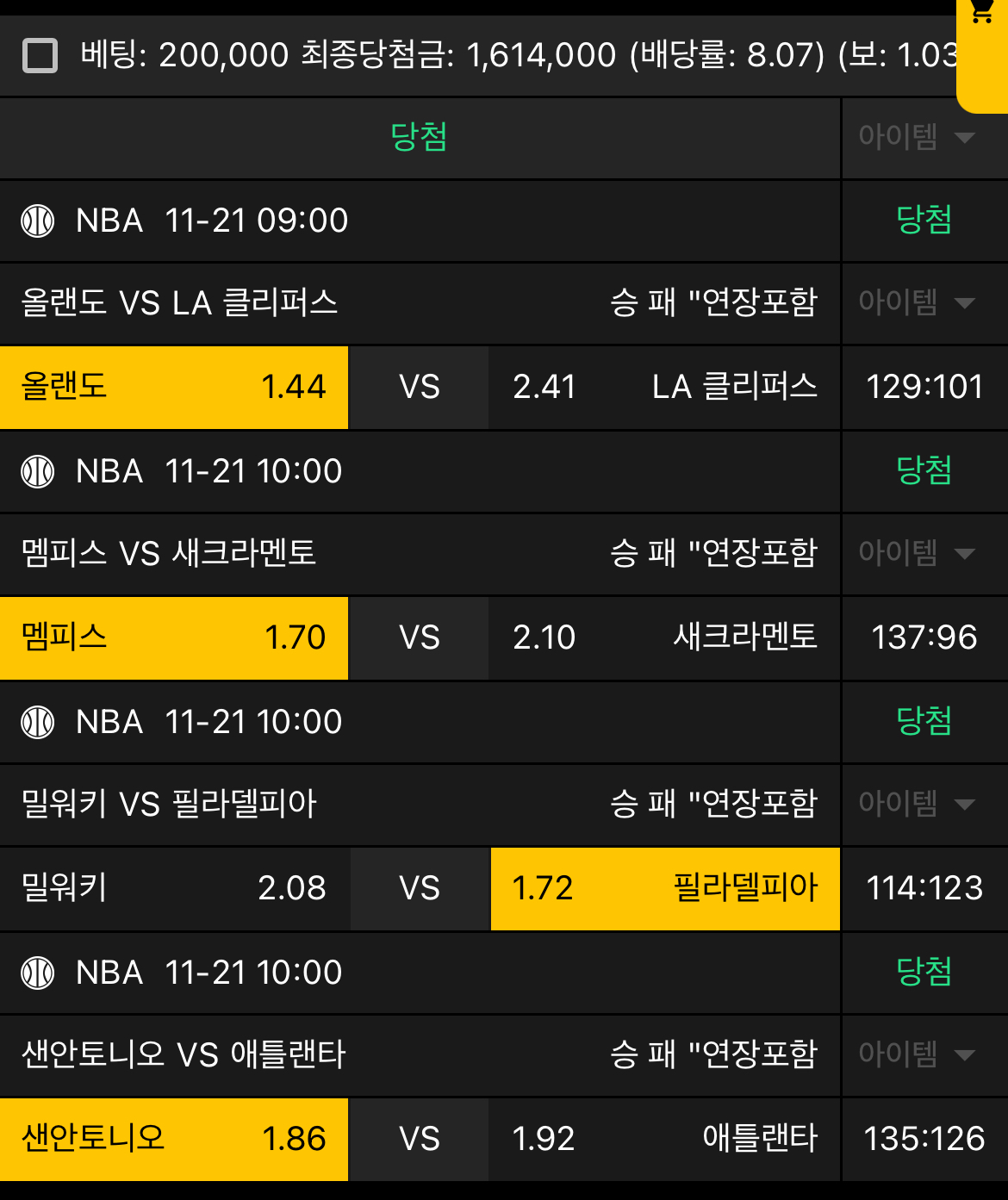Click the 당첨 column header
This screenshot has height=1200, width=1008.
pos(420,138)
